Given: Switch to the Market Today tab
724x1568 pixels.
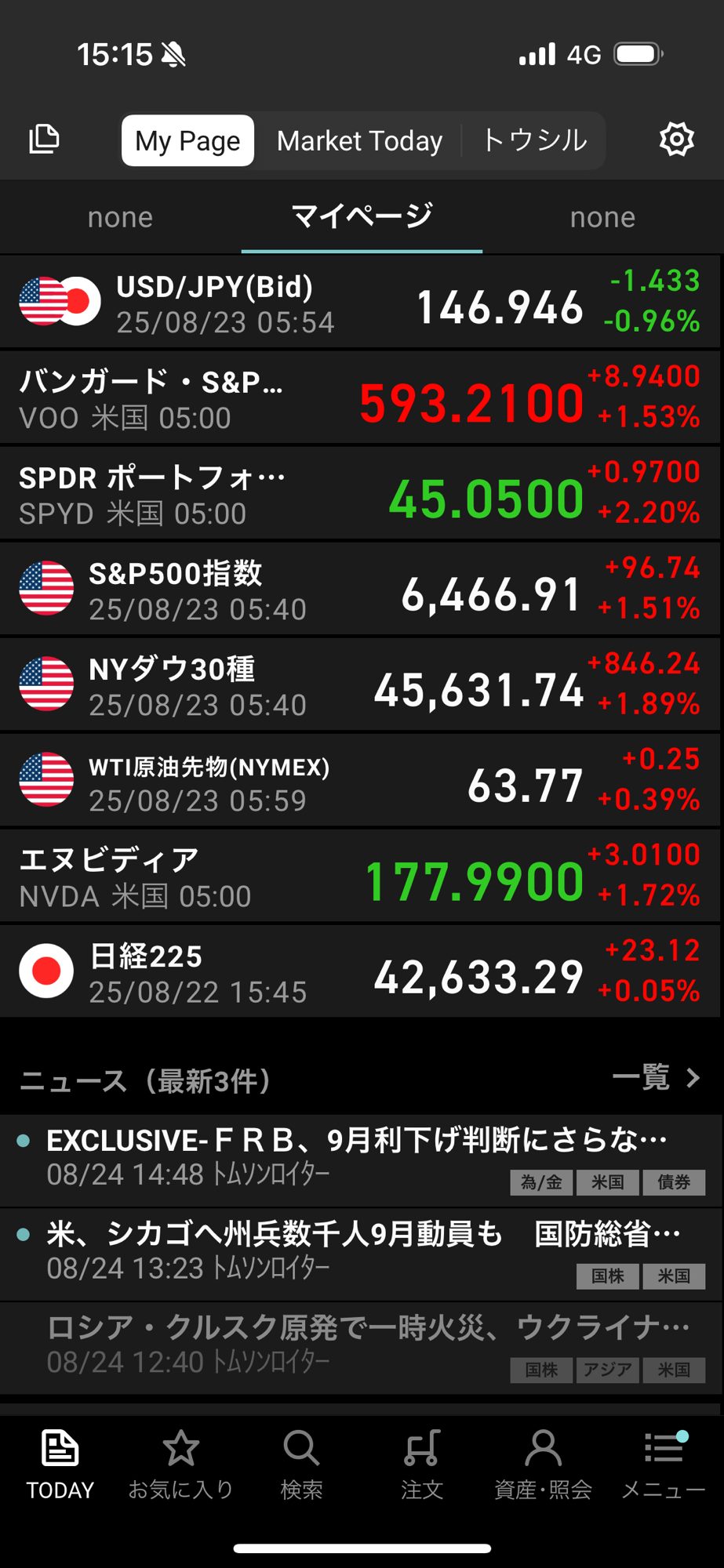Looking at the screenshot, I should pos(359,141).
